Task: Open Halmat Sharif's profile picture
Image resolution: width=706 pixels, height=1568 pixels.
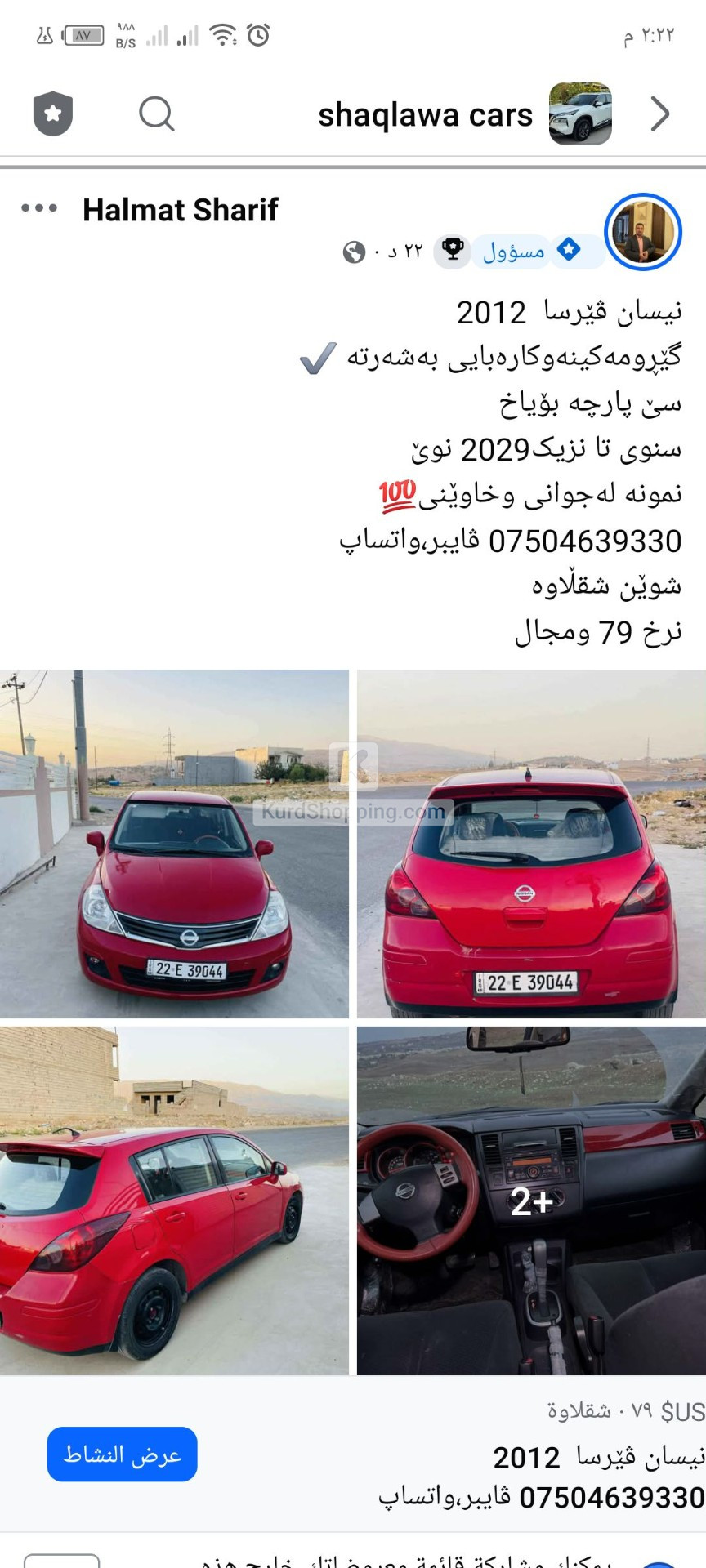Action: tap(642, 232)
